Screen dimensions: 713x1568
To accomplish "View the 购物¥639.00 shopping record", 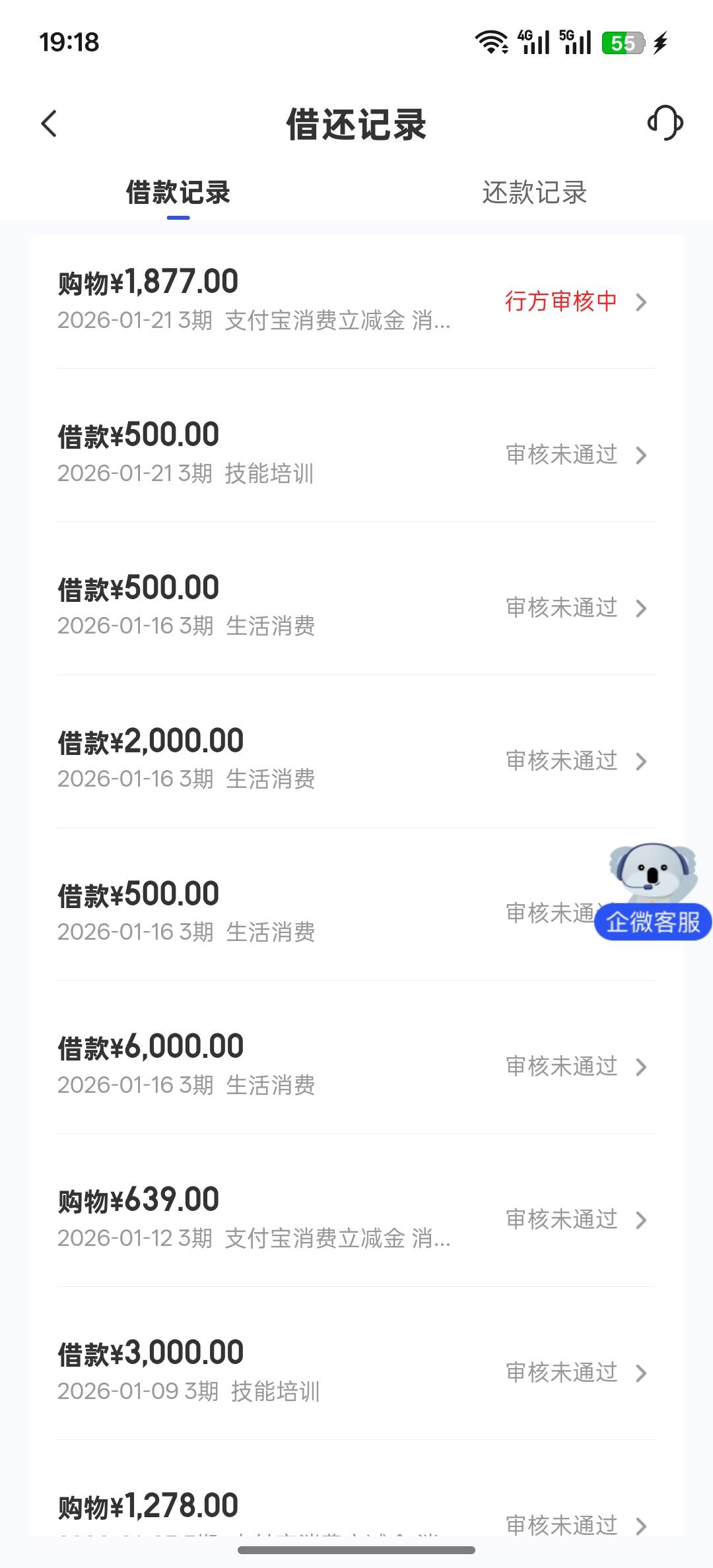I will (x=356, y=1219).
